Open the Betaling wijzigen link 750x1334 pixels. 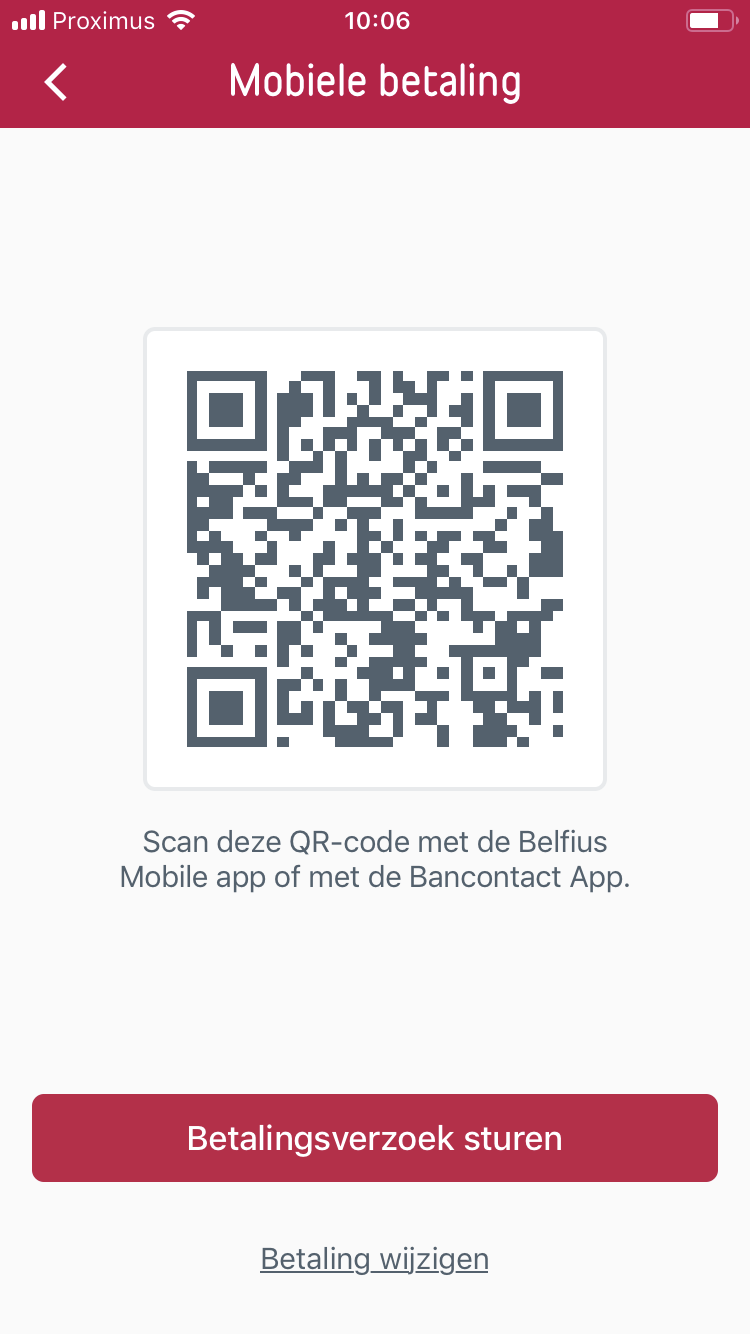pos(375,1258)
